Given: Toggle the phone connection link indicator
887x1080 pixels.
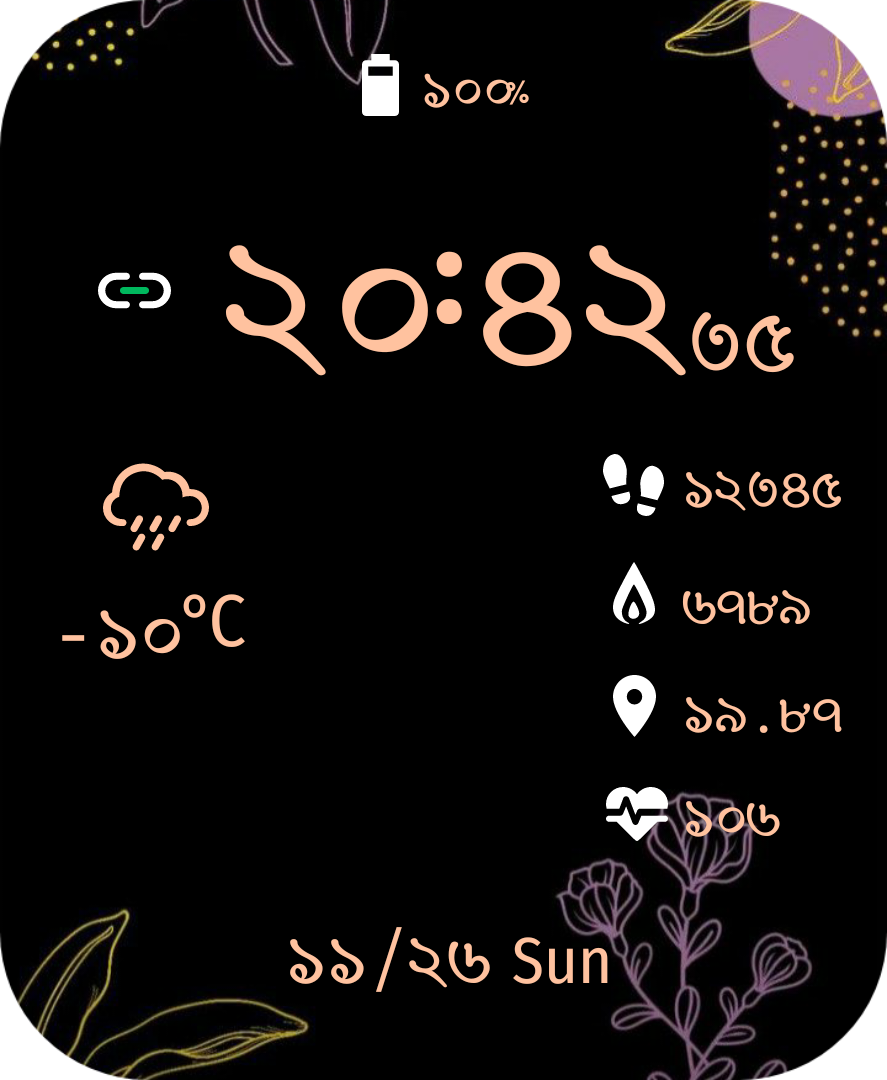Looking at the screenshot, I should point(134,290).
